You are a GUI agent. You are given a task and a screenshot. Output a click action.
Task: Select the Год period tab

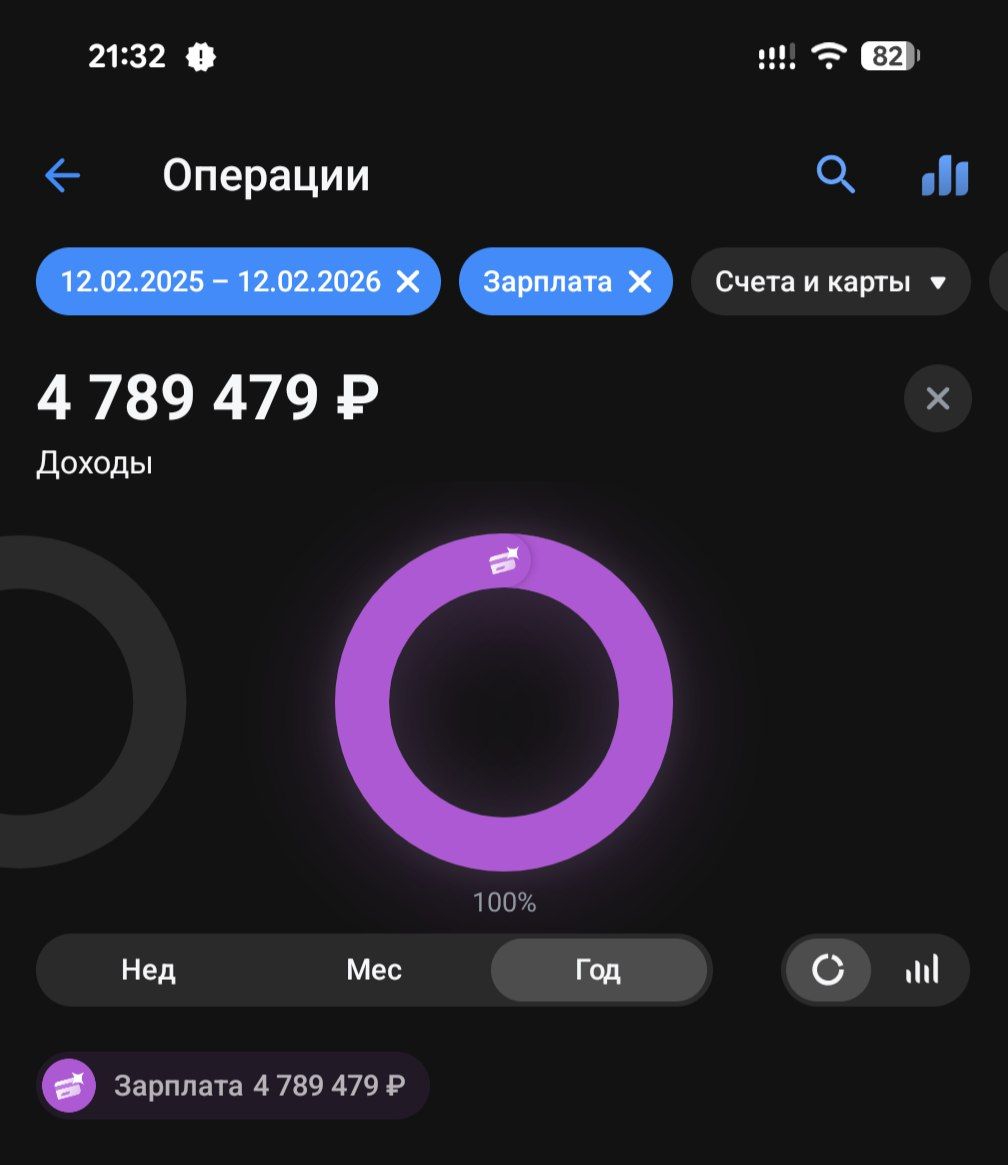(598, 970)
